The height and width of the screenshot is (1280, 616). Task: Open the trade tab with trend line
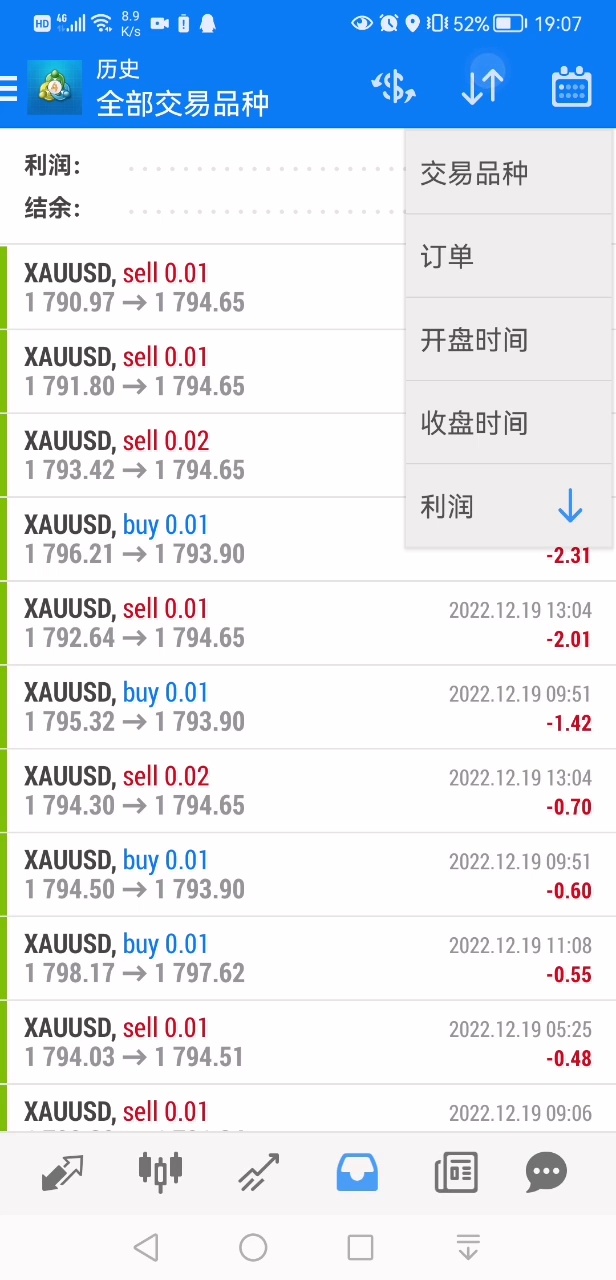(x=258, y=1172)
